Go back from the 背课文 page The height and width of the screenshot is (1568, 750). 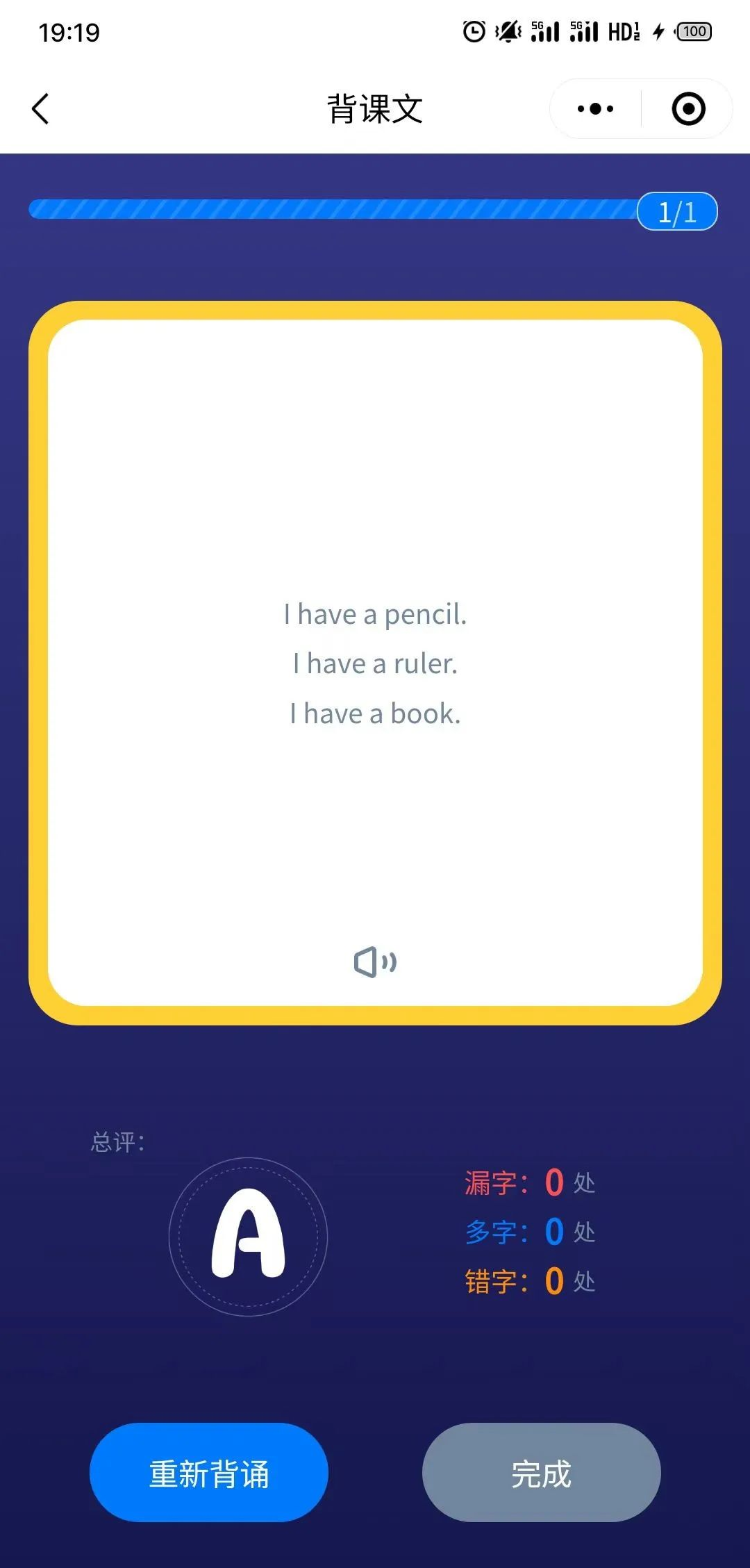tap(40, 109)
